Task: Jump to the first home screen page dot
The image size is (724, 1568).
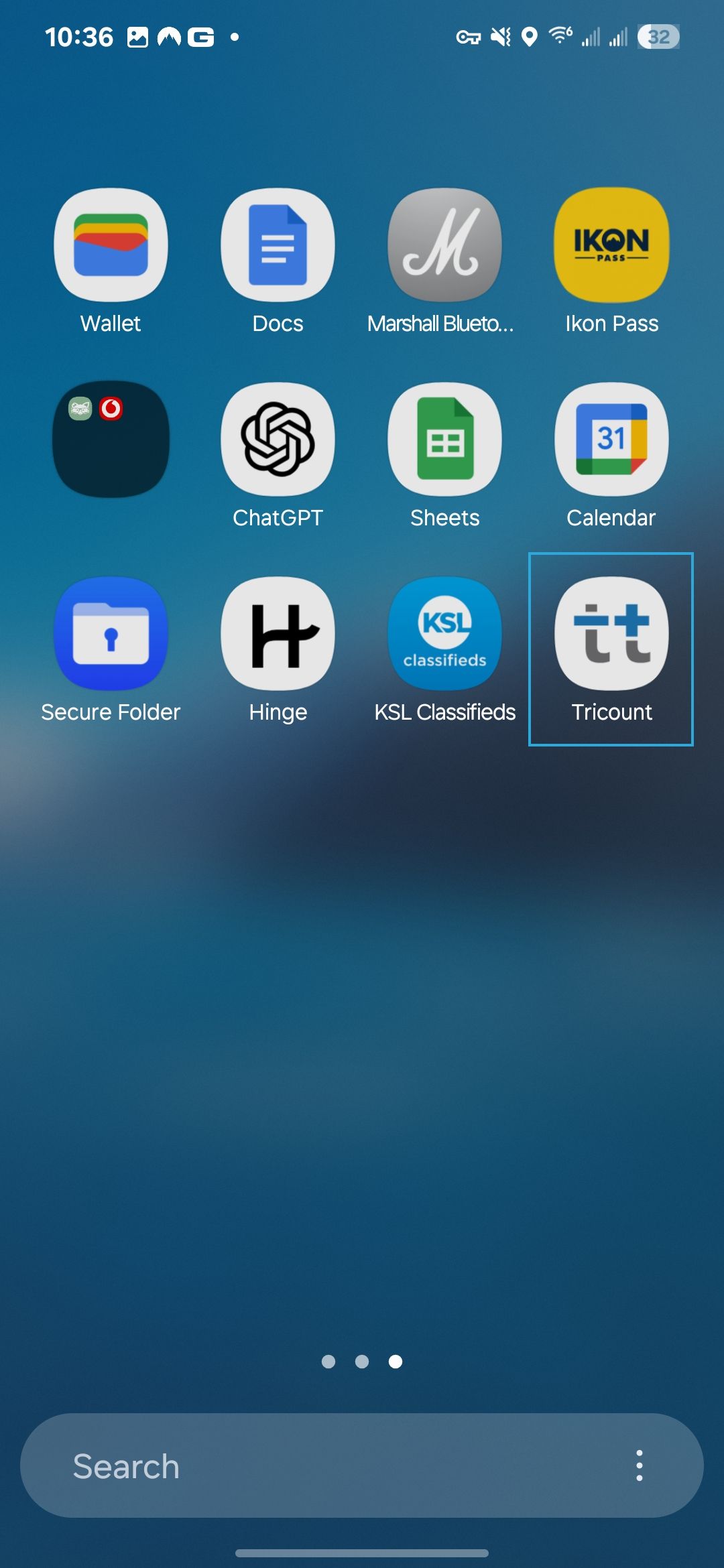Action: [x=329, y=1361]
